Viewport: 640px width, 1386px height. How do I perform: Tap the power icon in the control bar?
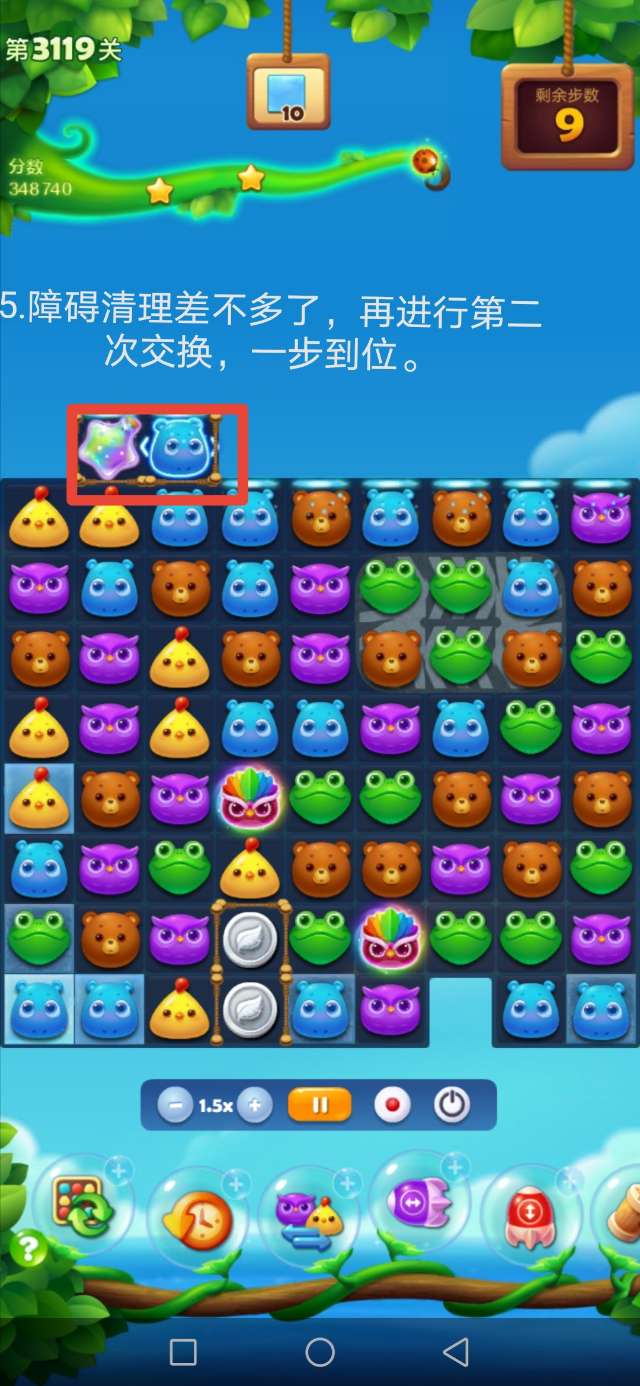pos(452,1106)
